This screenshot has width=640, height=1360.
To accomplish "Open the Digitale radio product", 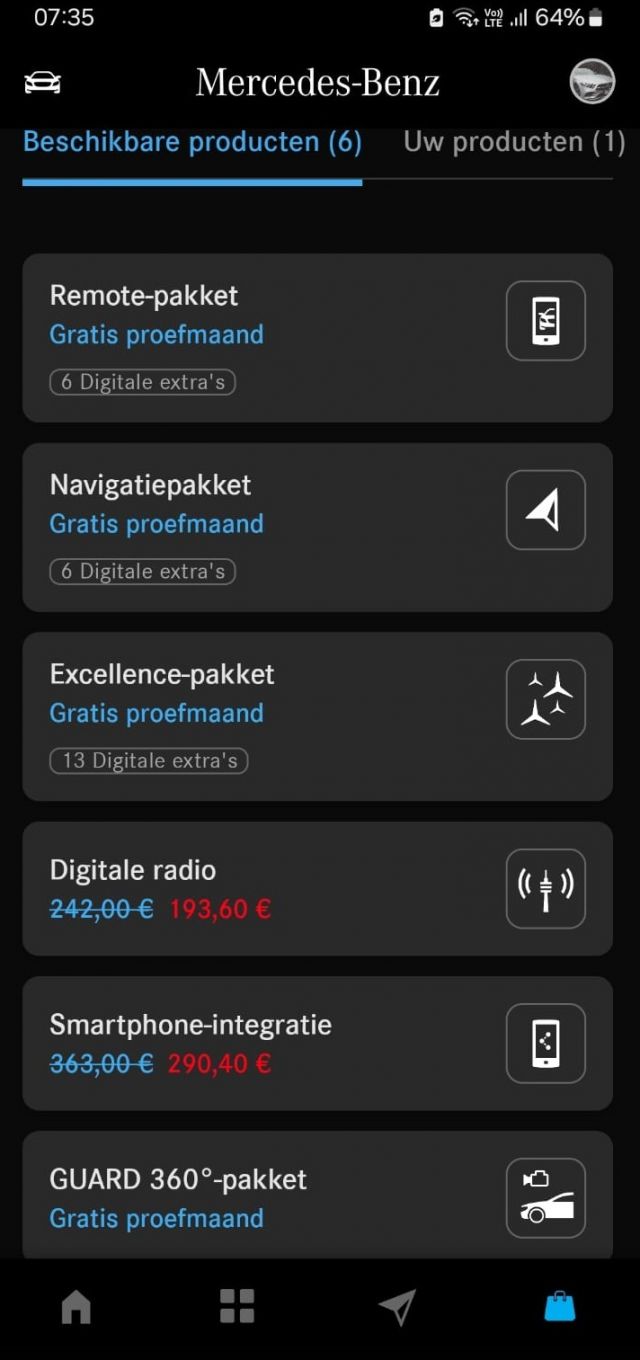I will [x=317, y=888].
